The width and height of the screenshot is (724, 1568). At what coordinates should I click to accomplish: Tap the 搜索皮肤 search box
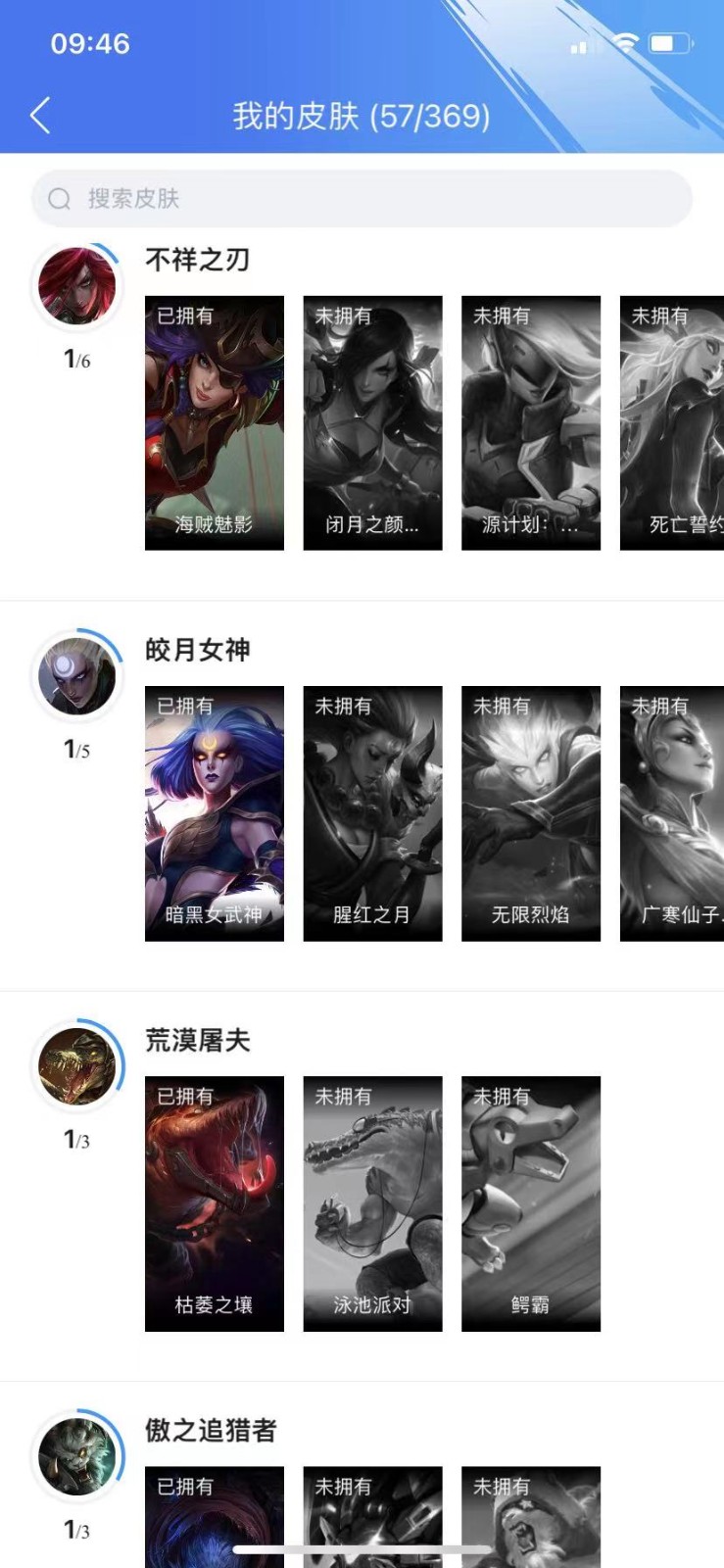362,199
